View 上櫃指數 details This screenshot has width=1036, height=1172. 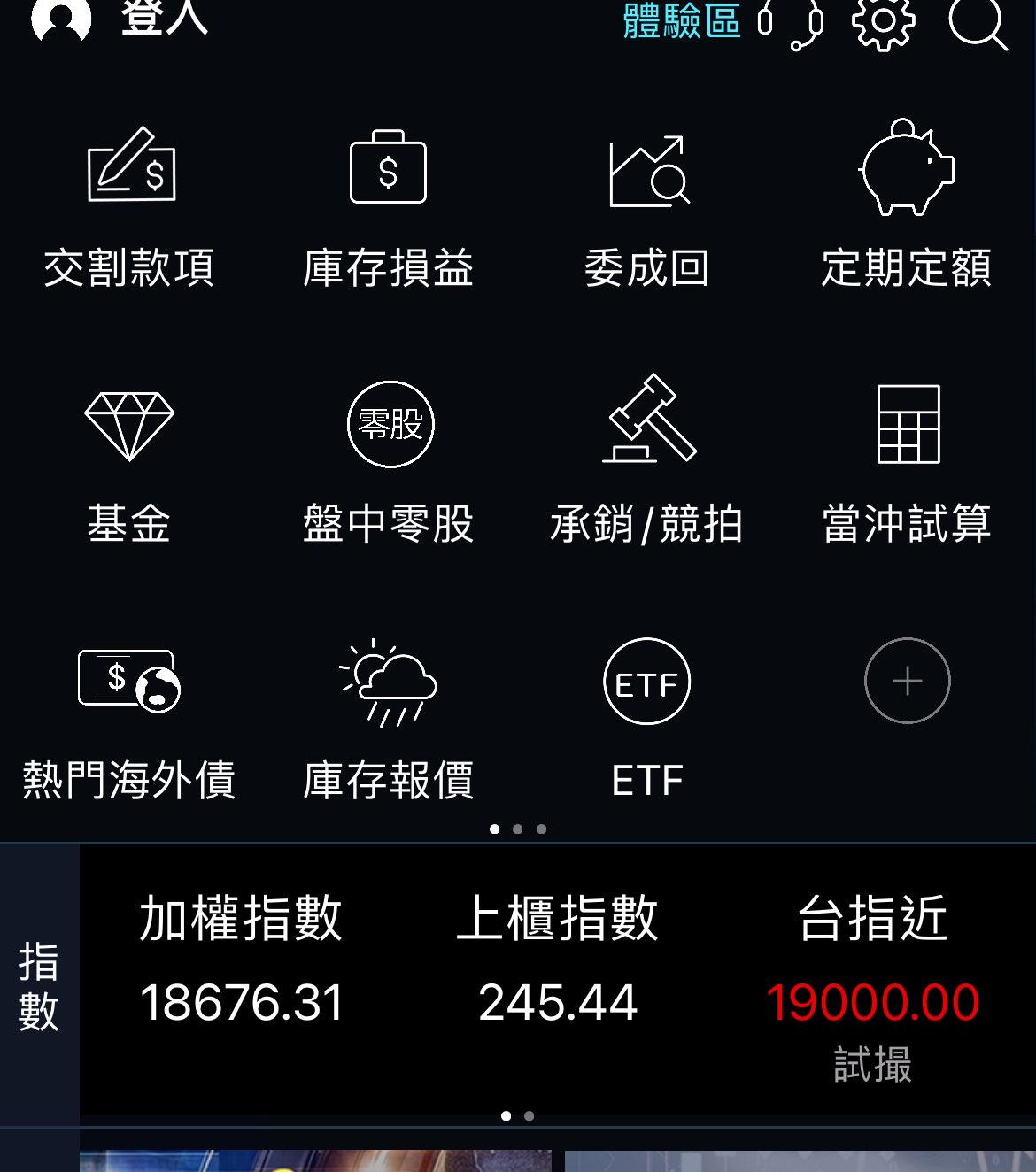click(557, 960)
